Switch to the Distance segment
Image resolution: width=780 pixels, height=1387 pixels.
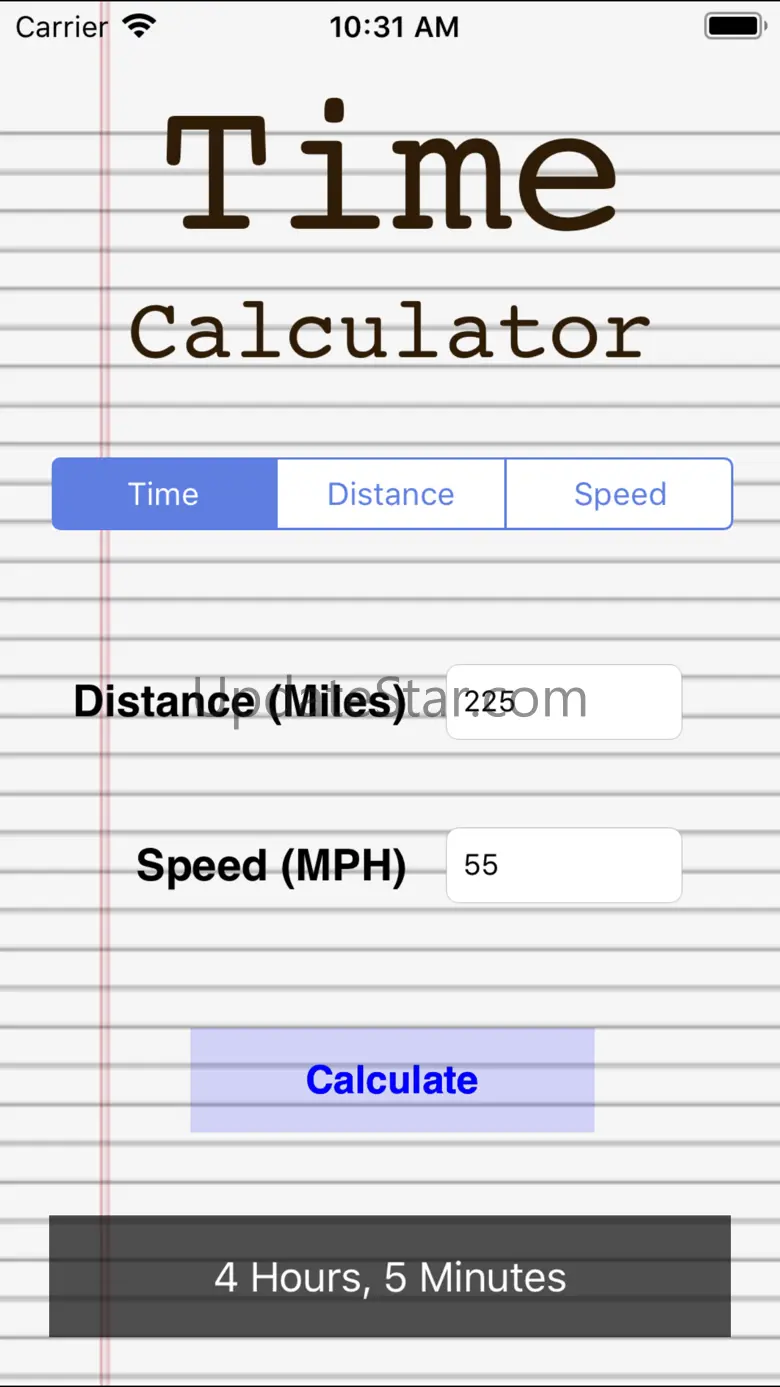391,494
